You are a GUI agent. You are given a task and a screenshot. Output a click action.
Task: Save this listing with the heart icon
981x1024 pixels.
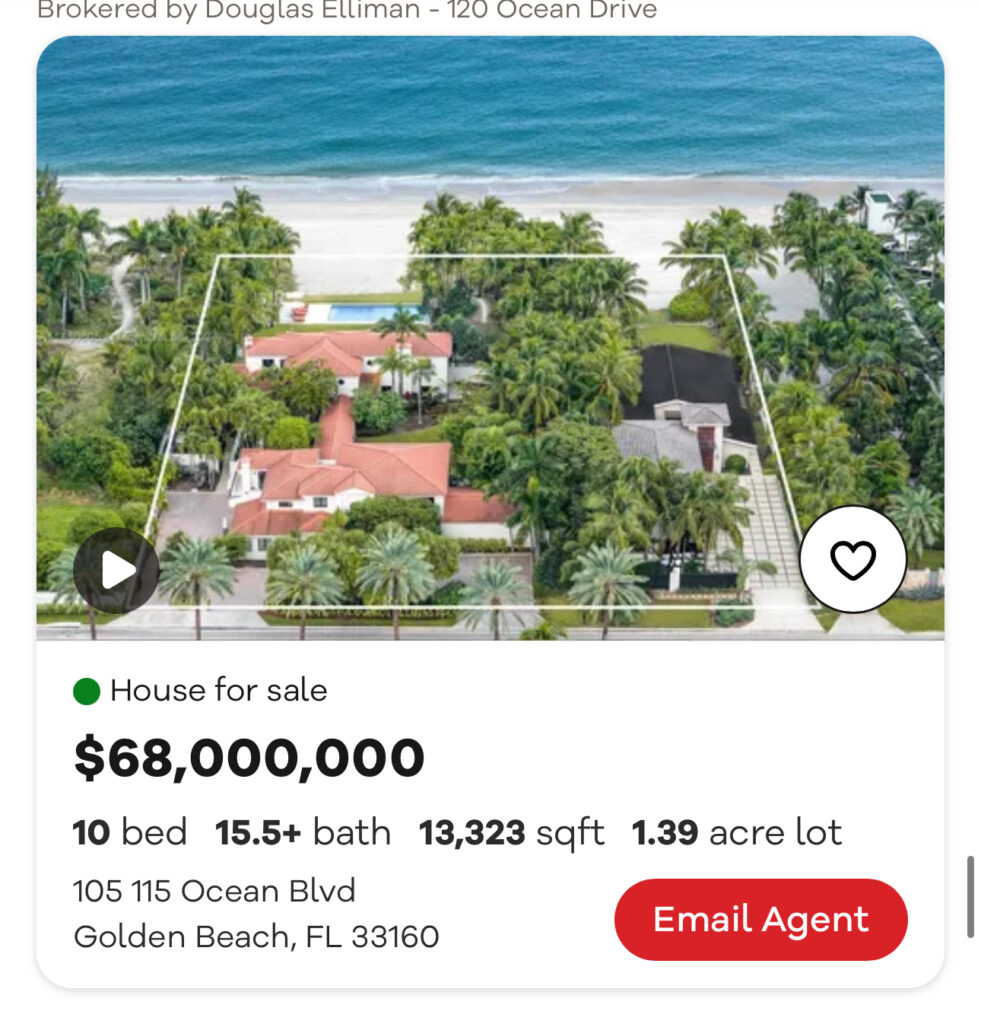pyautogui.click(x=853, y=560)
